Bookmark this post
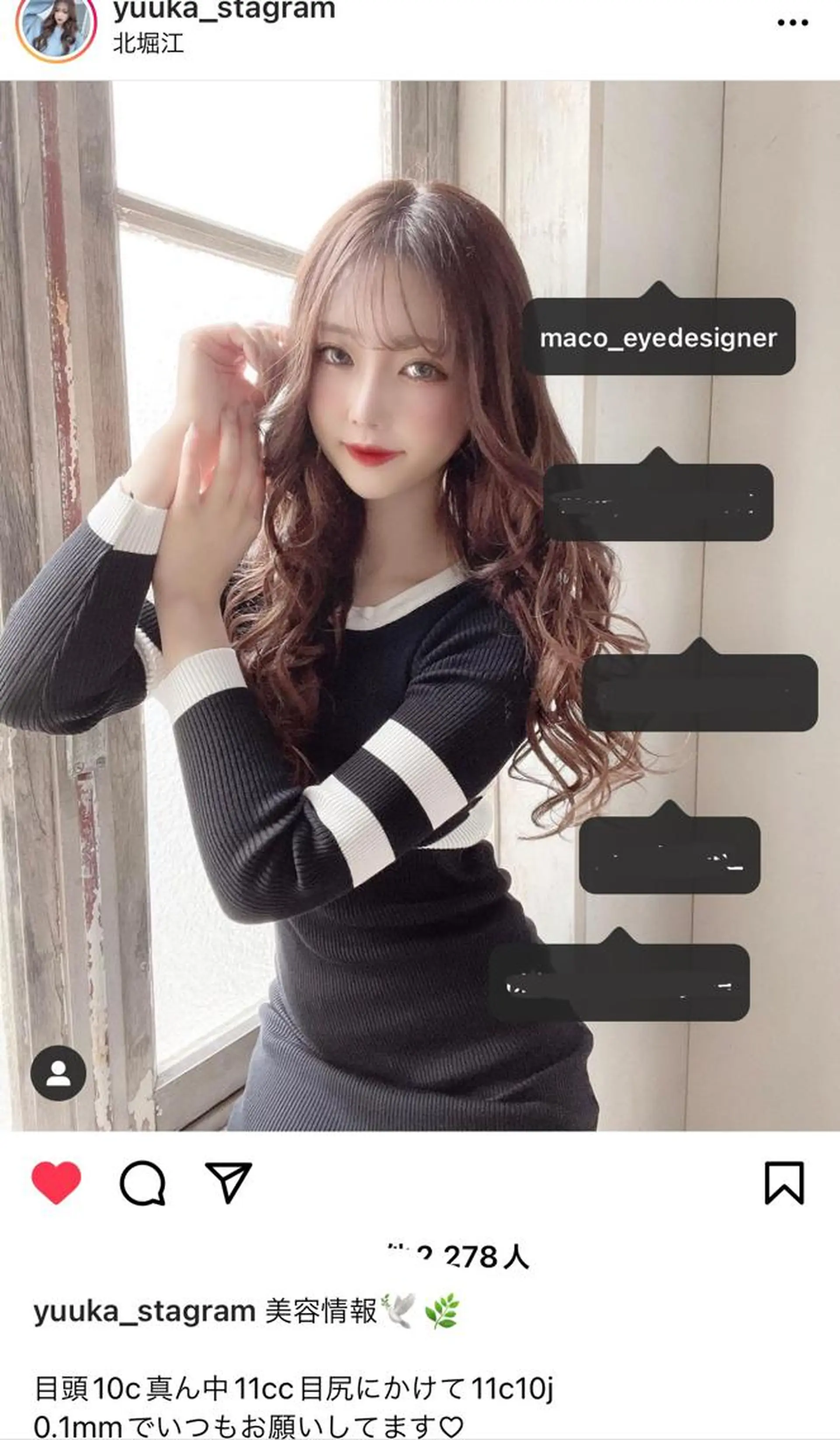Image resolution: width=840 pixels, height=1440 pixels. (x=784, y=1183)
